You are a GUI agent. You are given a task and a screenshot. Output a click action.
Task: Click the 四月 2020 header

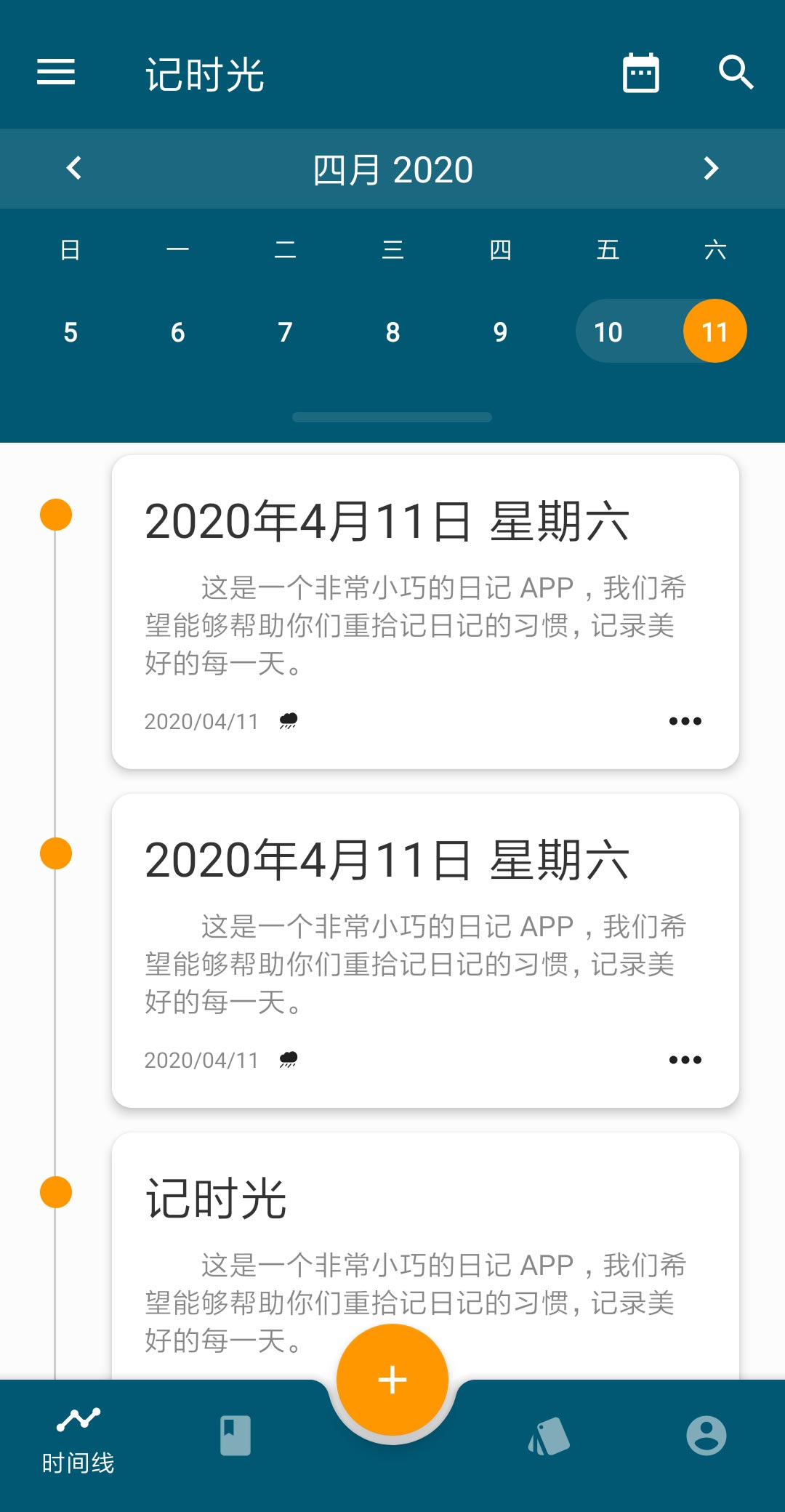point(392,169)
